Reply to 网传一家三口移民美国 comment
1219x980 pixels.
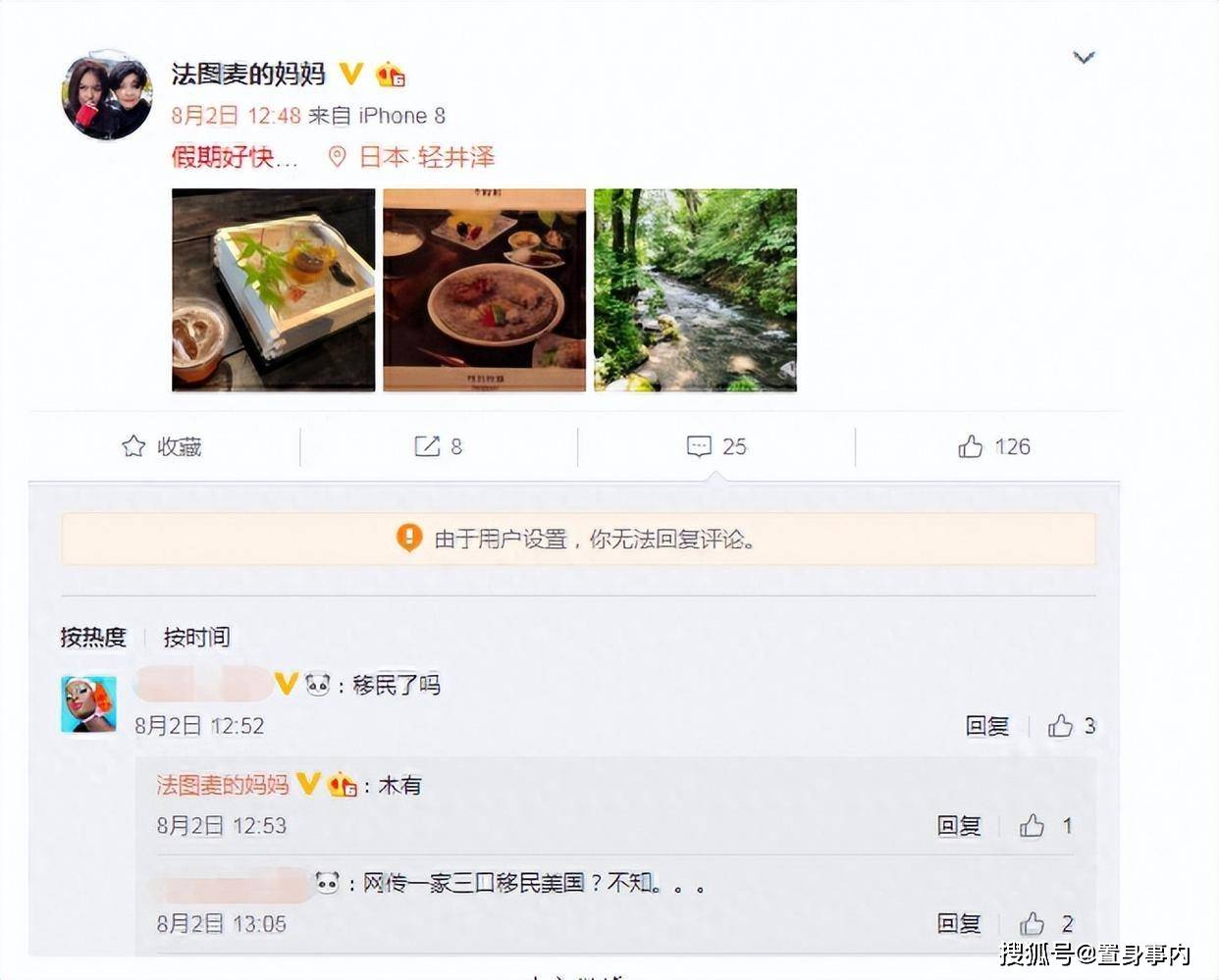[x=958, y=923]
